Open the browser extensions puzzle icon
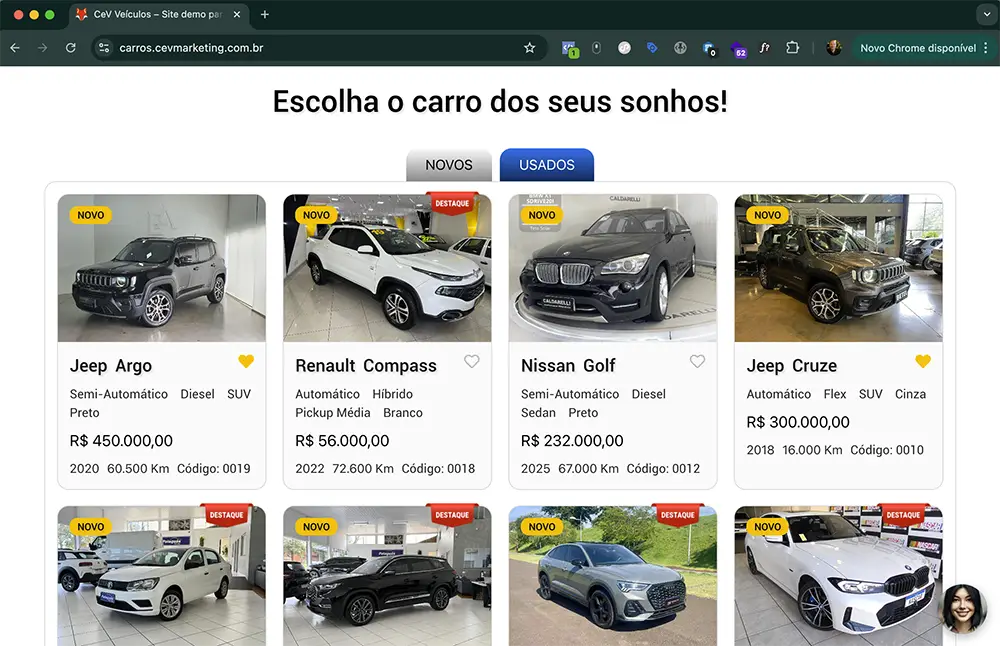Image resolution: width=1000 pixels, height=646 pixels. (x=792, y=48)
